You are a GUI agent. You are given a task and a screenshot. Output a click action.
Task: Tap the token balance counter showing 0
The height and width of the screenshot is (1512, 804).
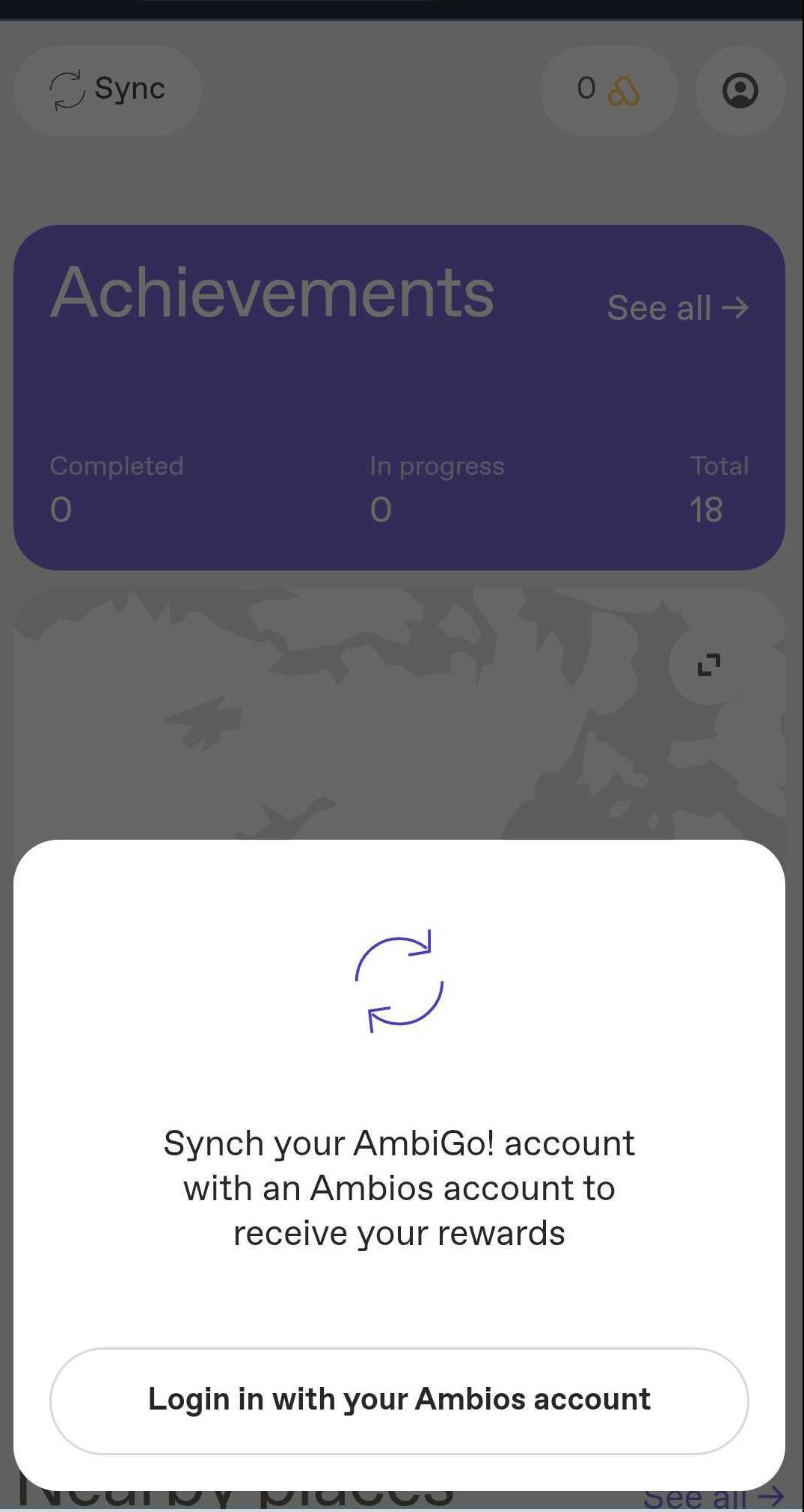pos(586,88)
